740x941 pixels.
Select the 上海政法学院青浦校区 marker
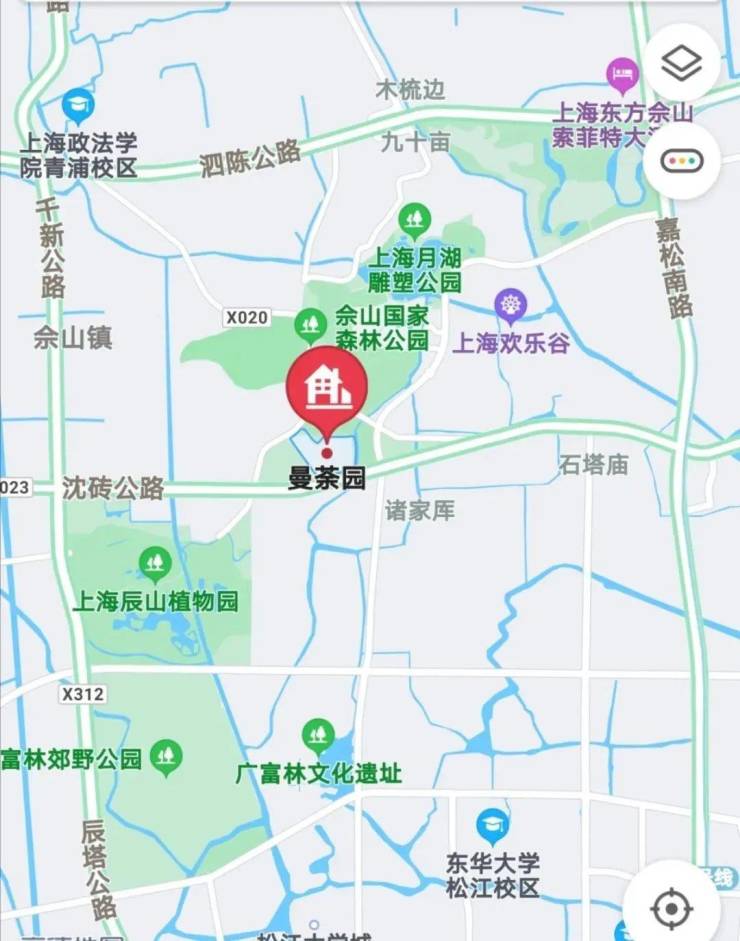click(x=78, y=106)
